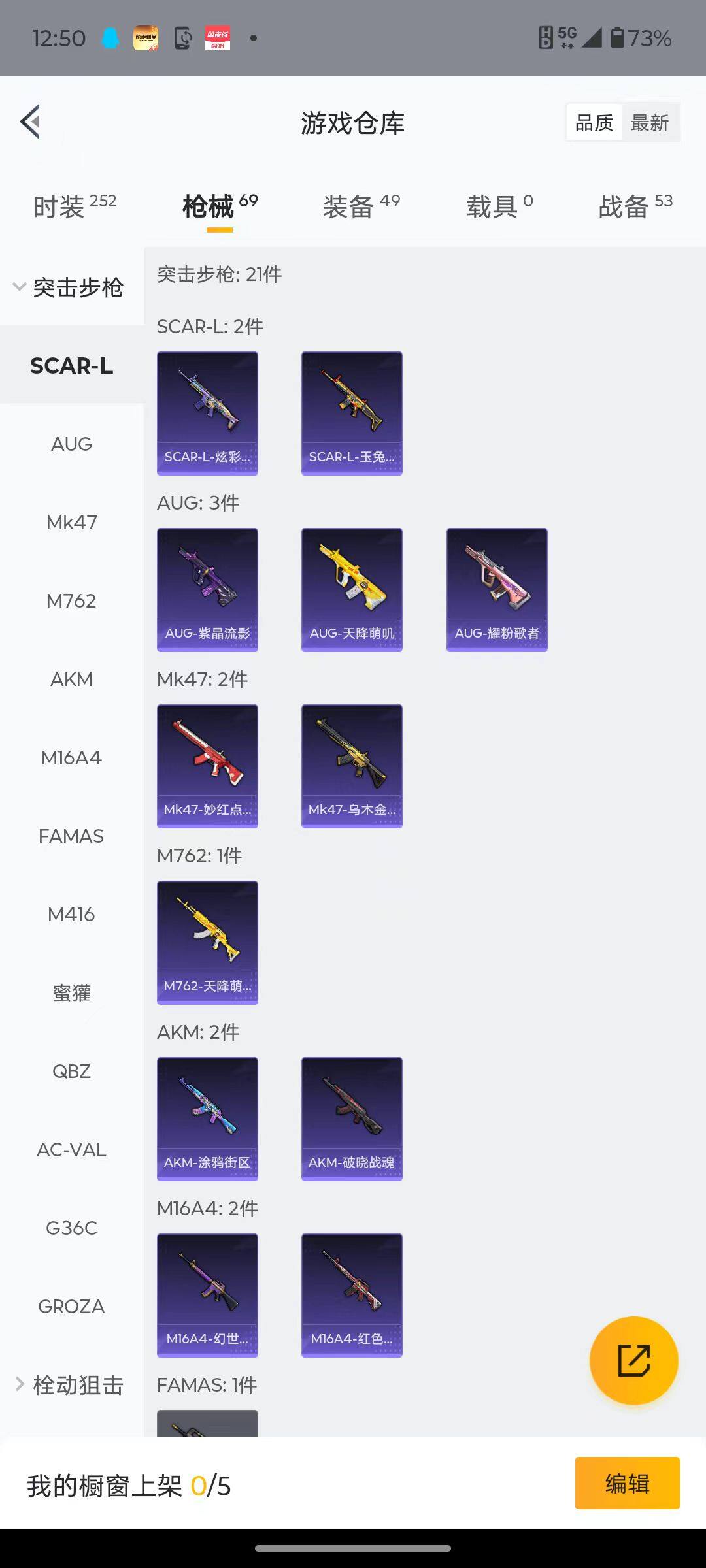Open the M762-天降萌 skin tile
The height and width of the screenshot is (1568, 706).
coord(207,942)
